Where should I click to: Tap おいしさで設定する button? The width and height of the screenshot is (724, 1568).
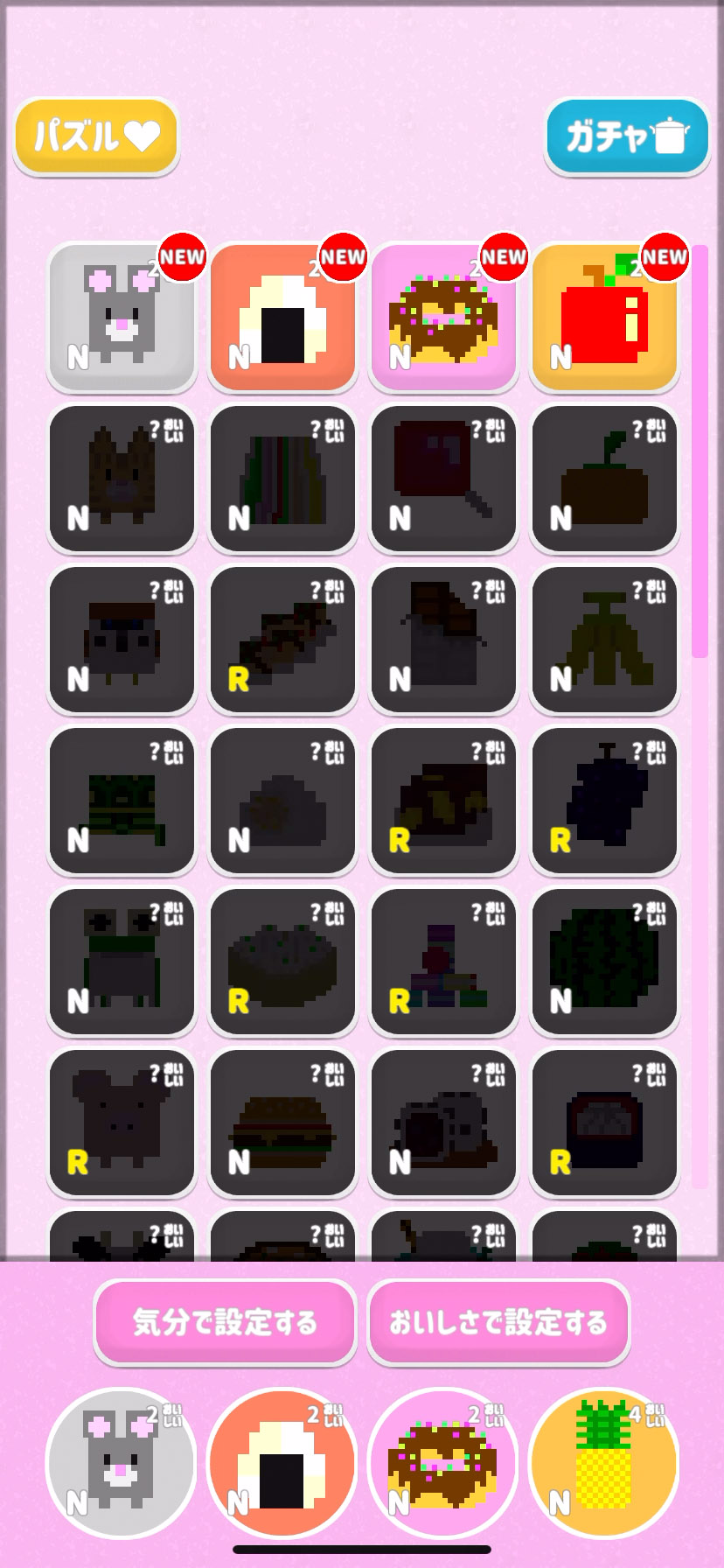(498, 1321)
